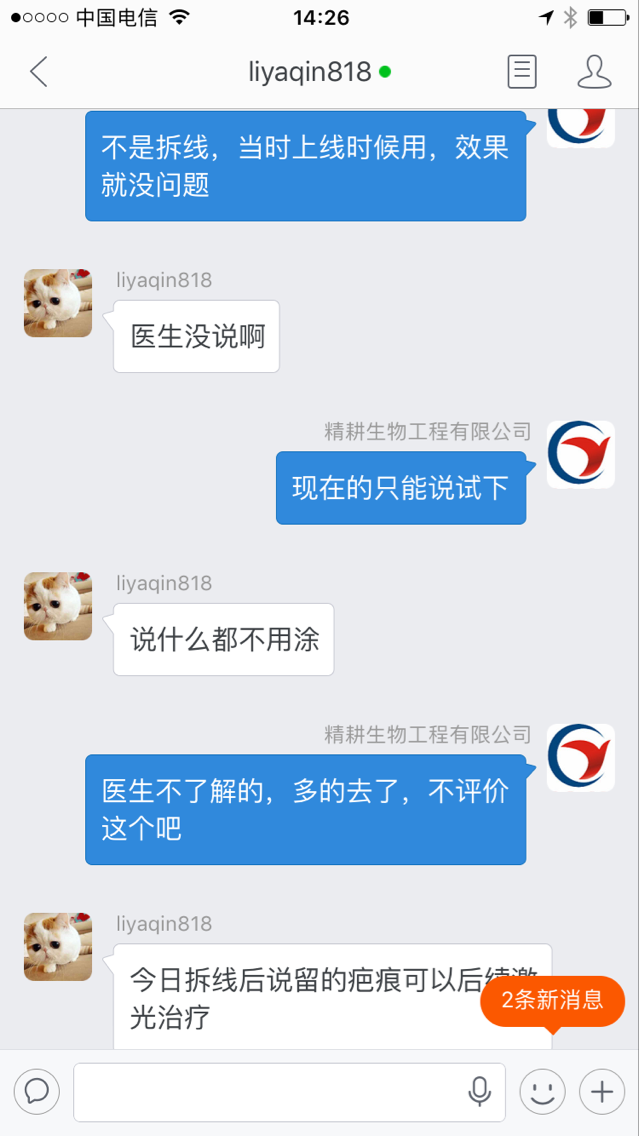
Task: Open quick replies speech bubble icon
Action: (x=37, y=1091)
